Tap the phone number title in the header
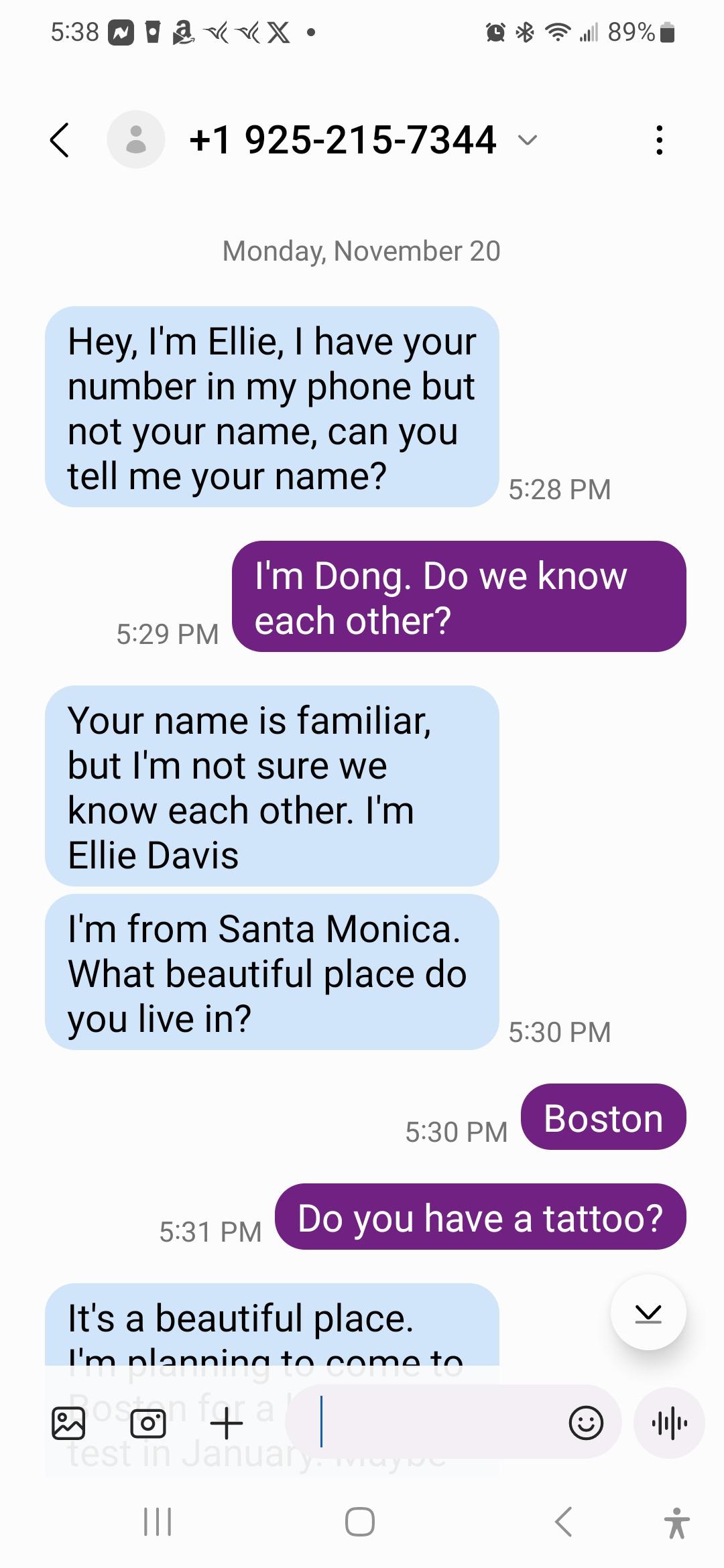The height and width of the screenshot is (1568, 724). tap(342, 139)
